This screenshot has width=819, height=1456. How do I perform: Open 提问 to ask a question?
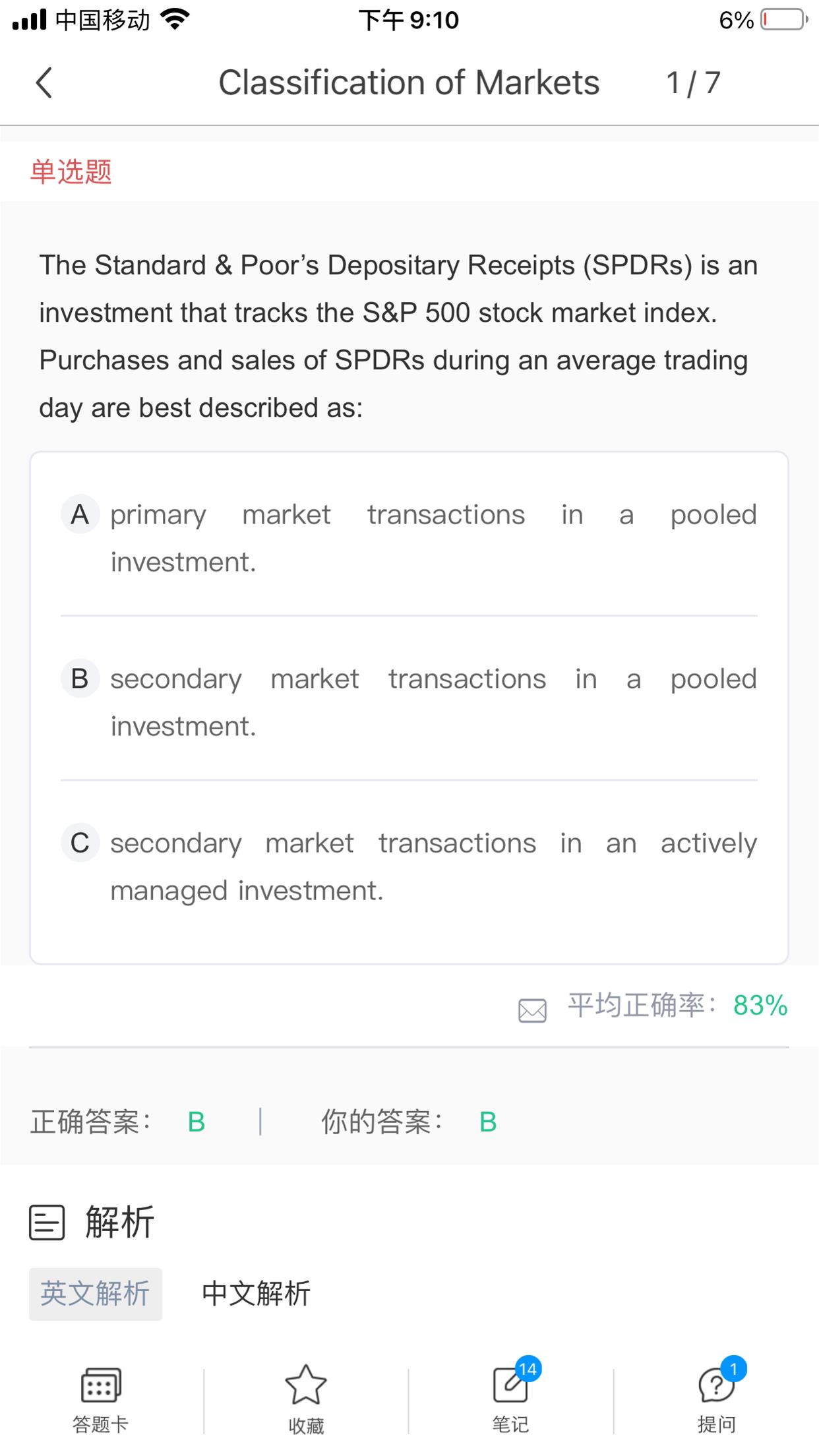(716, 1397)
